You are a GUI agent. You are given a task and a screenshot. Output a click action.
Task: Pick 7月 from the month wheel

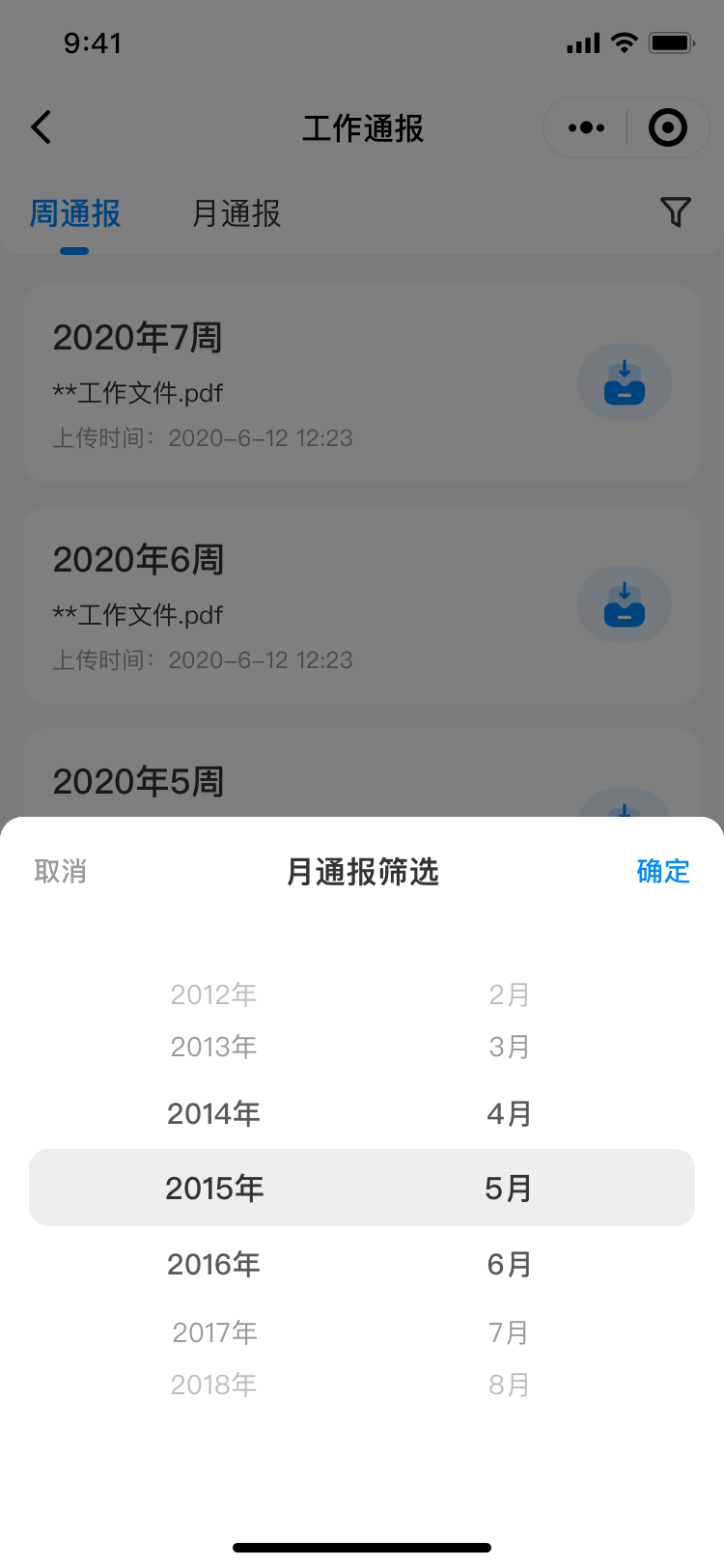click(509, 1332)
